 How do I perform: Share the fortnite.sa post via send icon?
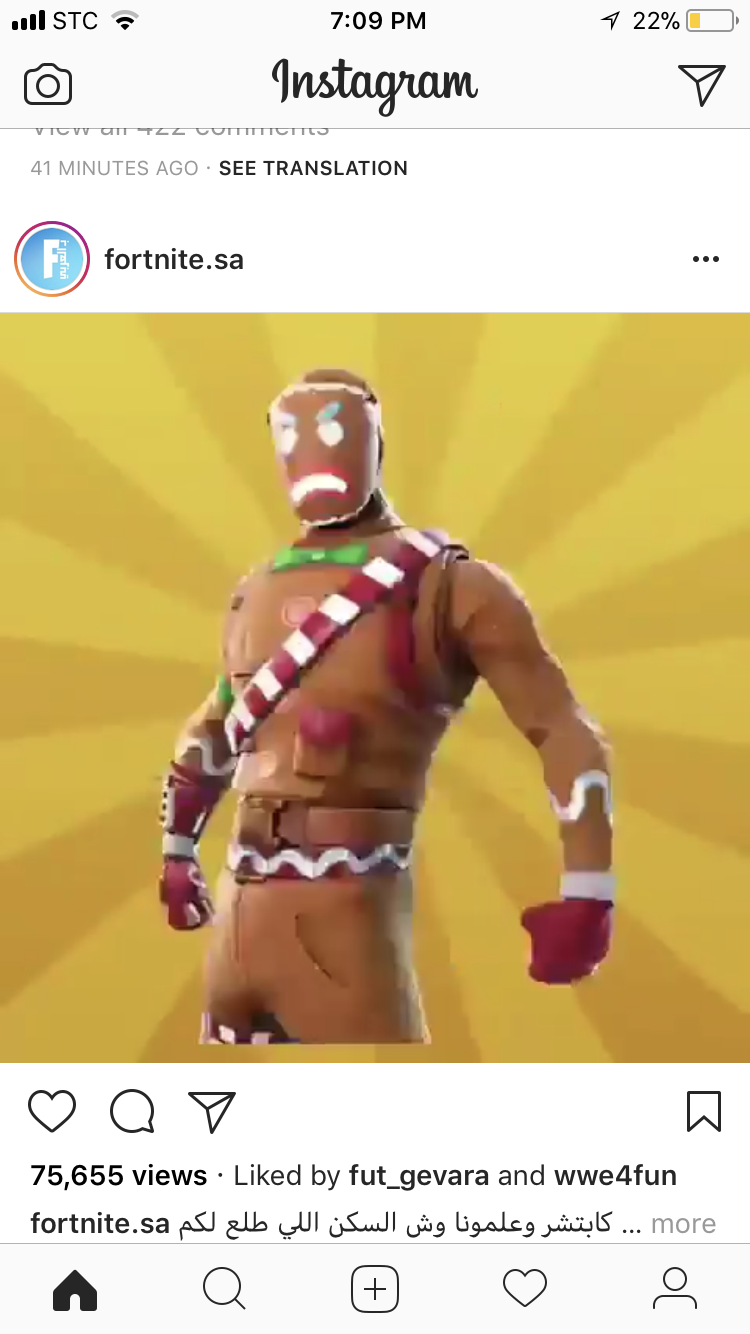point(212,1111)
